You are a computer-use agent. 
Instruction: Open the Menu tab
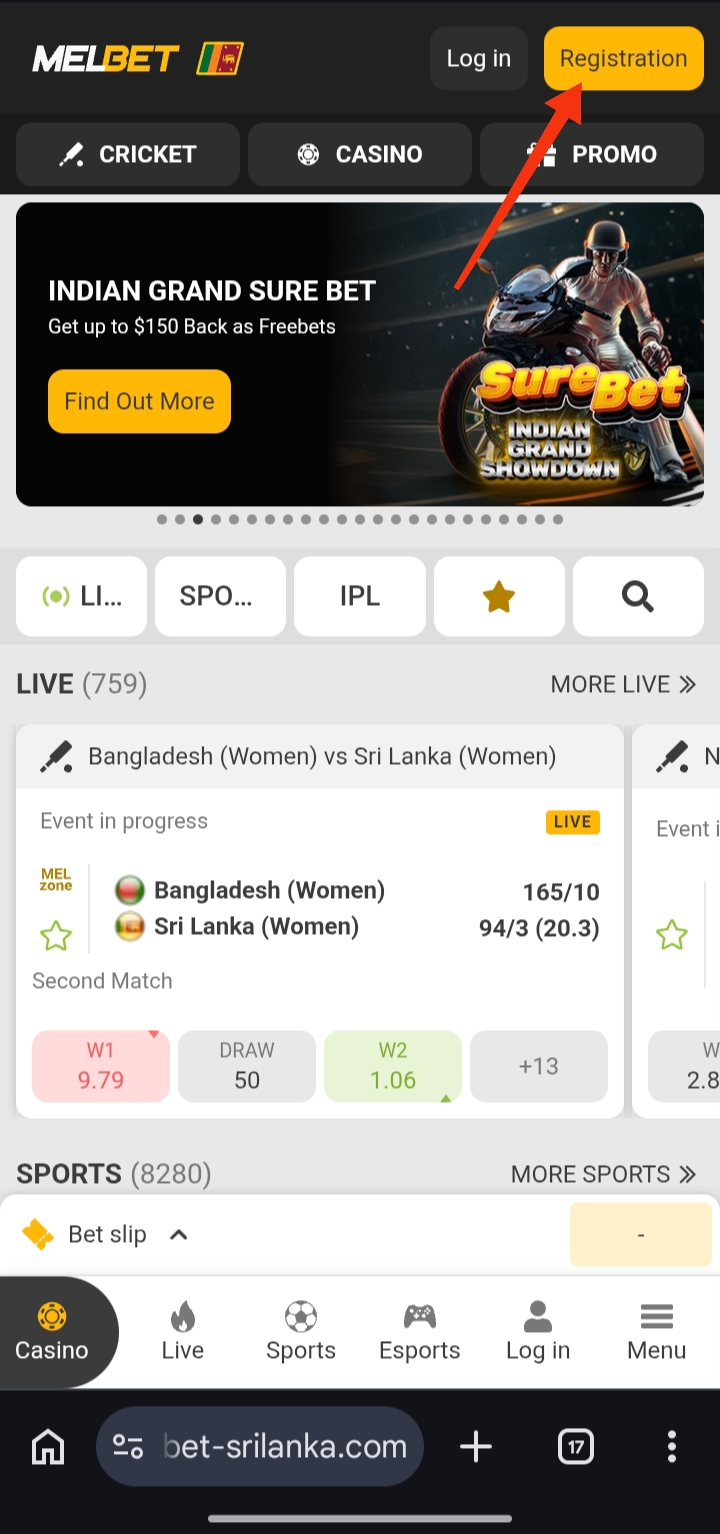click(x=657, y=1331)
